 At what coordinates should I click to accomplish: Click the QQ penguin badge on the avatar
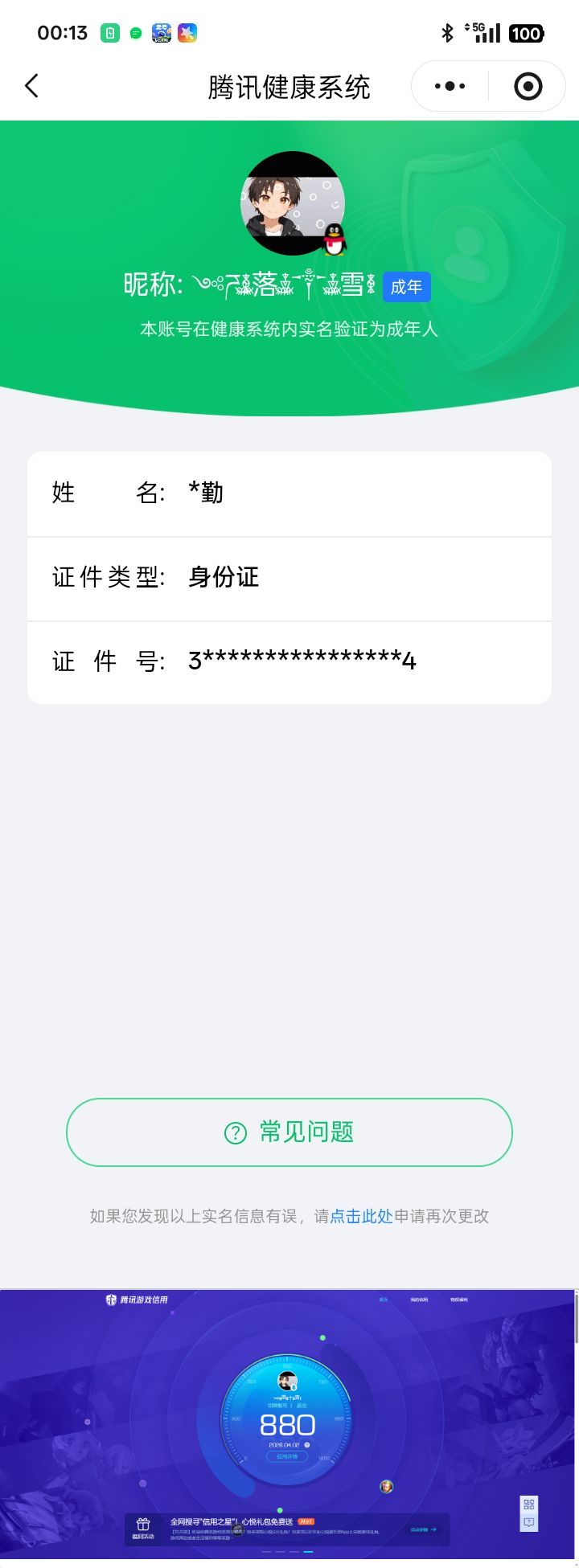click(334, 236)
